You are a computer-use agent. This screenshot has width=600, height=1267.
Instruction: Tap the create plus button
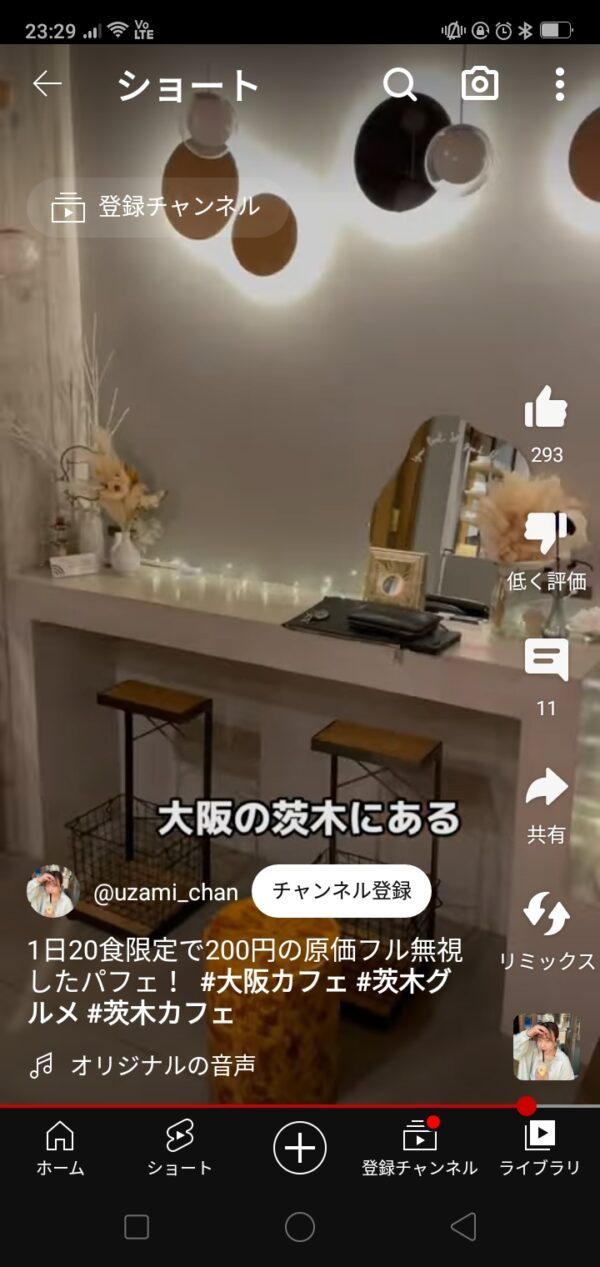tap(300, 1146)
